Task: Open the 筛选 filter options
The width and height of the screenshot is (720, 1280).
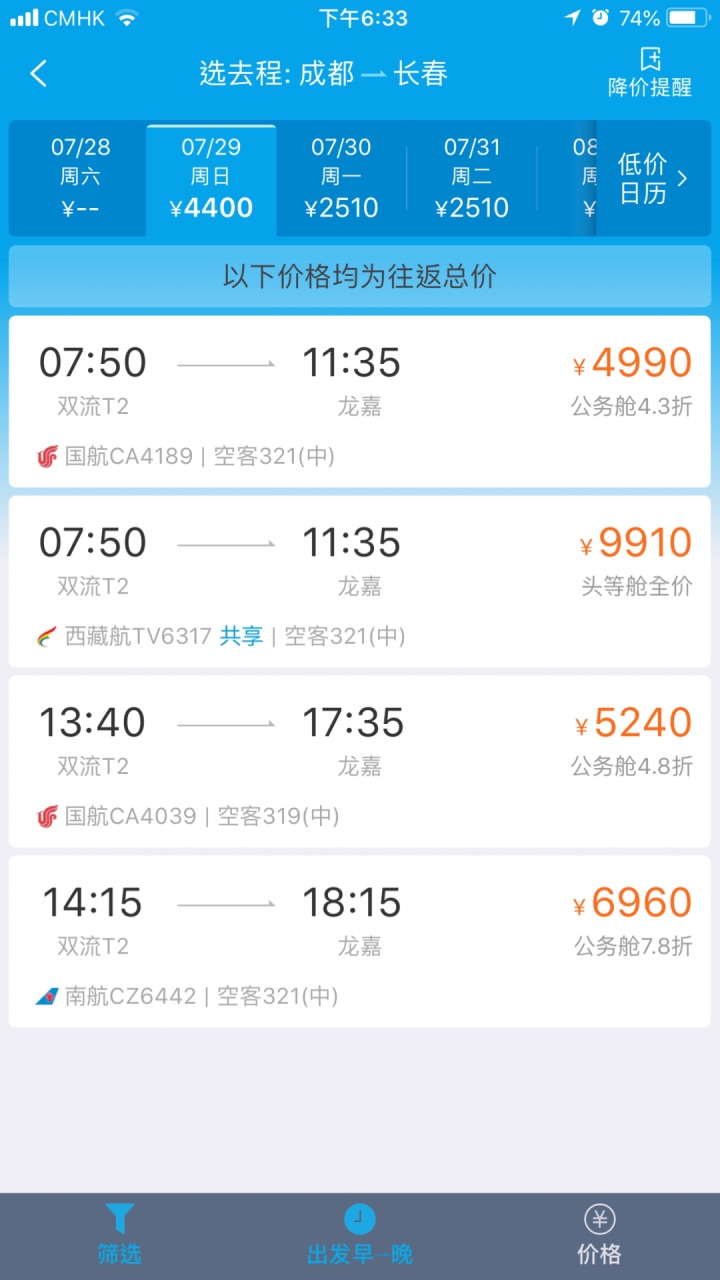Action: [120, 1236]
